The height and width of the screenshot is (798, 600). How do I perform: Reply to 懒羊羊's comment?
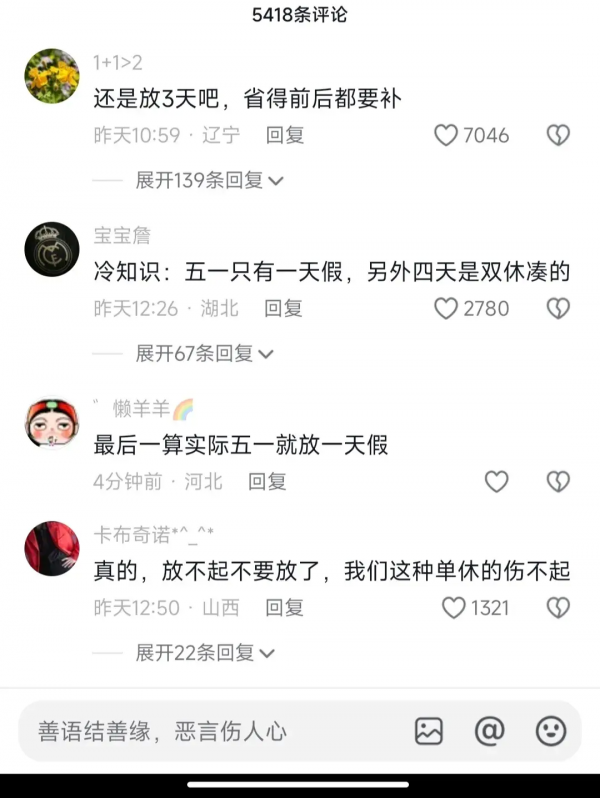[x=267, y=481]
